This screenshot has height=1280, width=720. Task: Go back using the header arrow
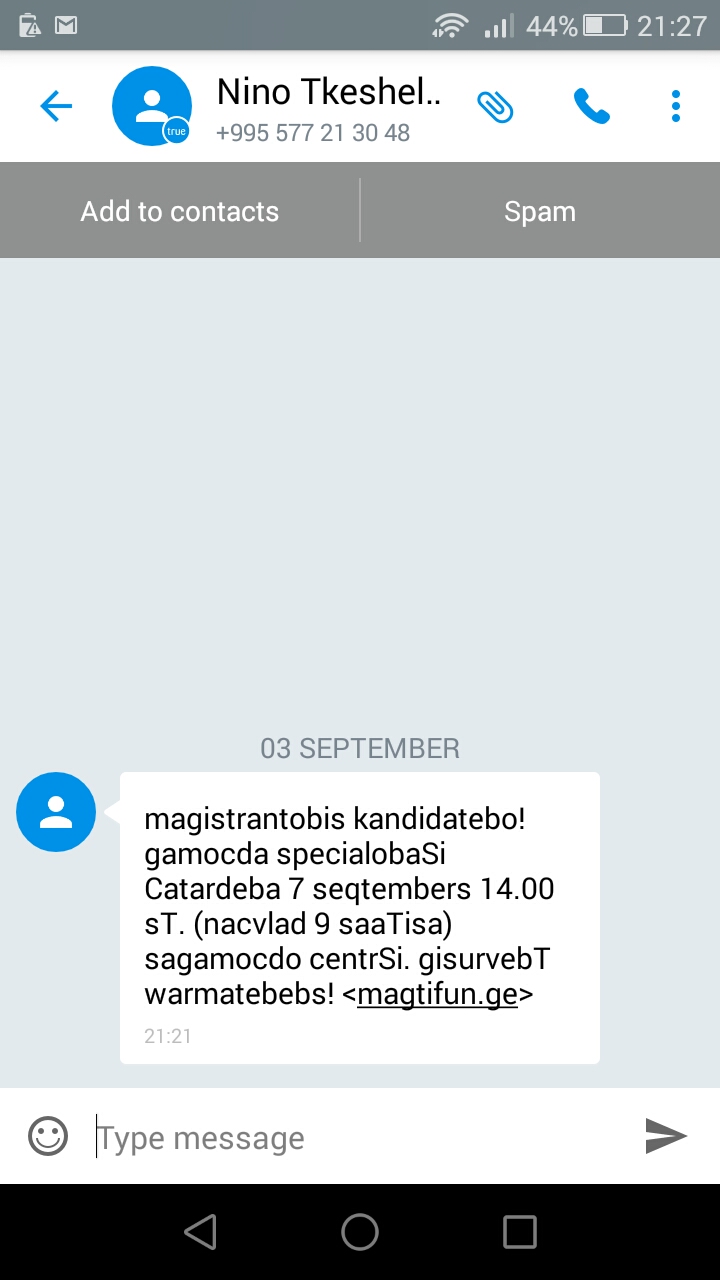tap(56, 106)
